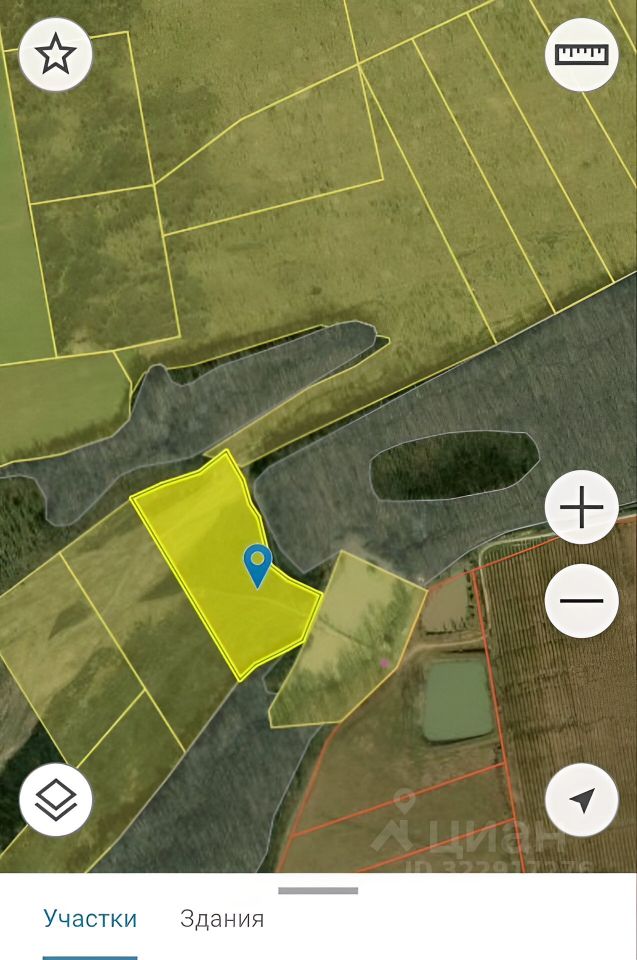Open favorites via the star icon
This screenshot has width=637, height=960.
(x=56, y=55)
